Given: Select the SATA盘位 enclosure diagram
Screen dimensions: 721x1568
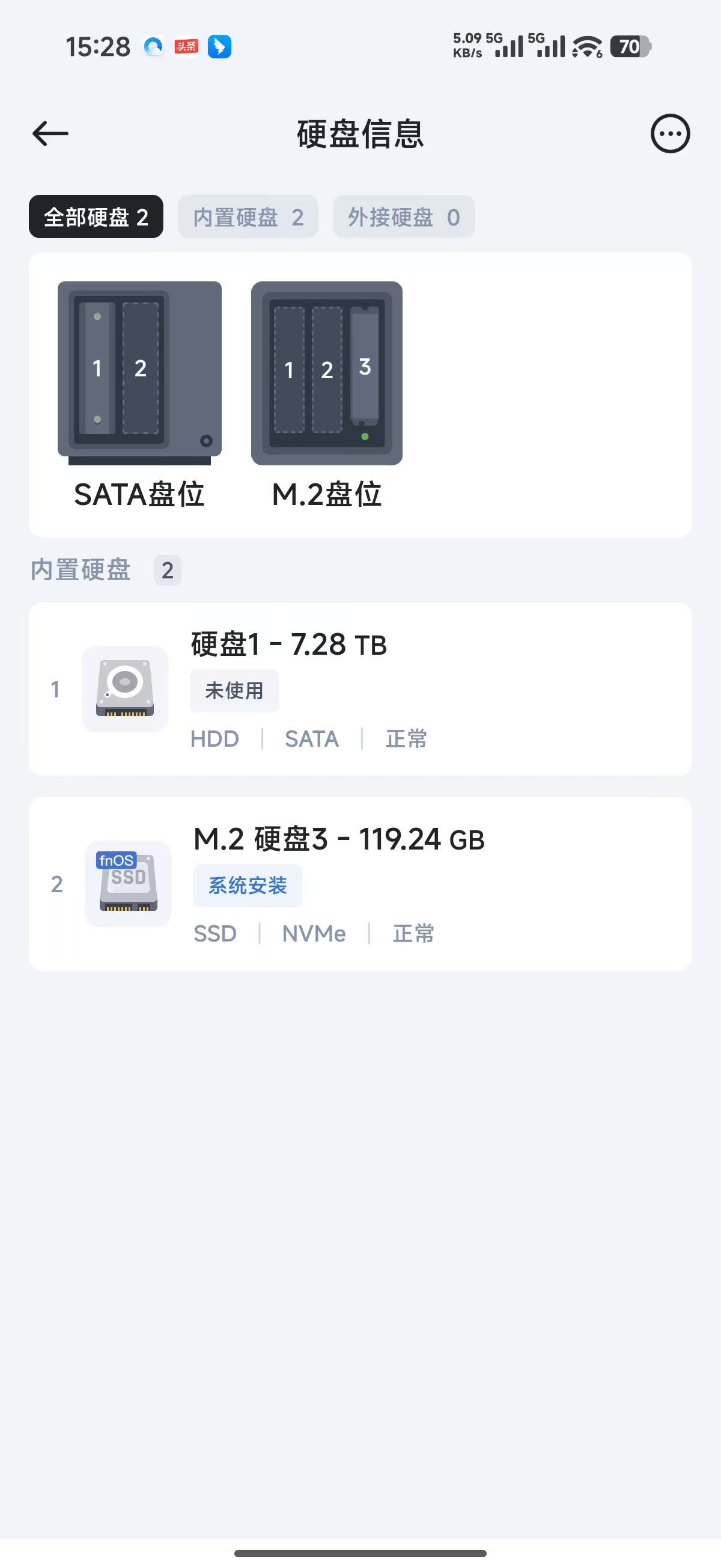Looking at the screenshot, I should [139, 373].
